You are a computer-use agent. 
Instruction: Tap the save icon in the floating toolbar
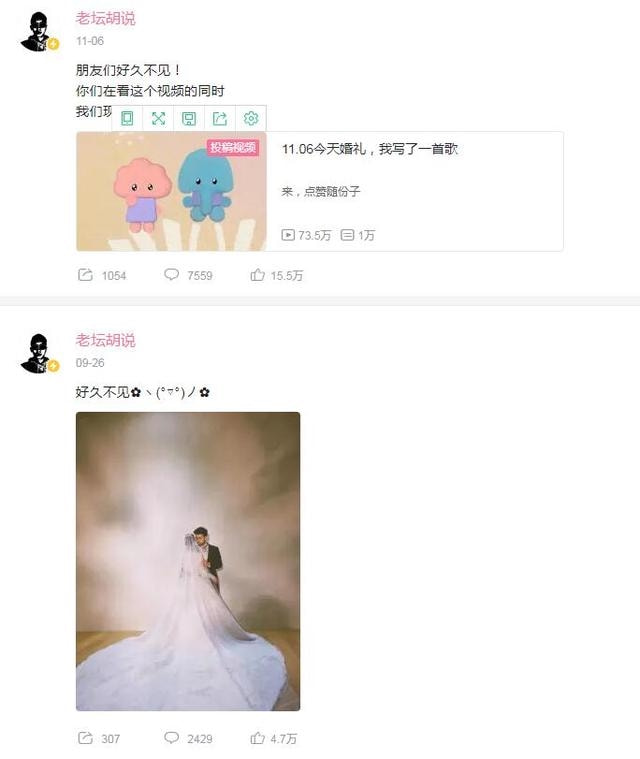[x=189, y=118]
